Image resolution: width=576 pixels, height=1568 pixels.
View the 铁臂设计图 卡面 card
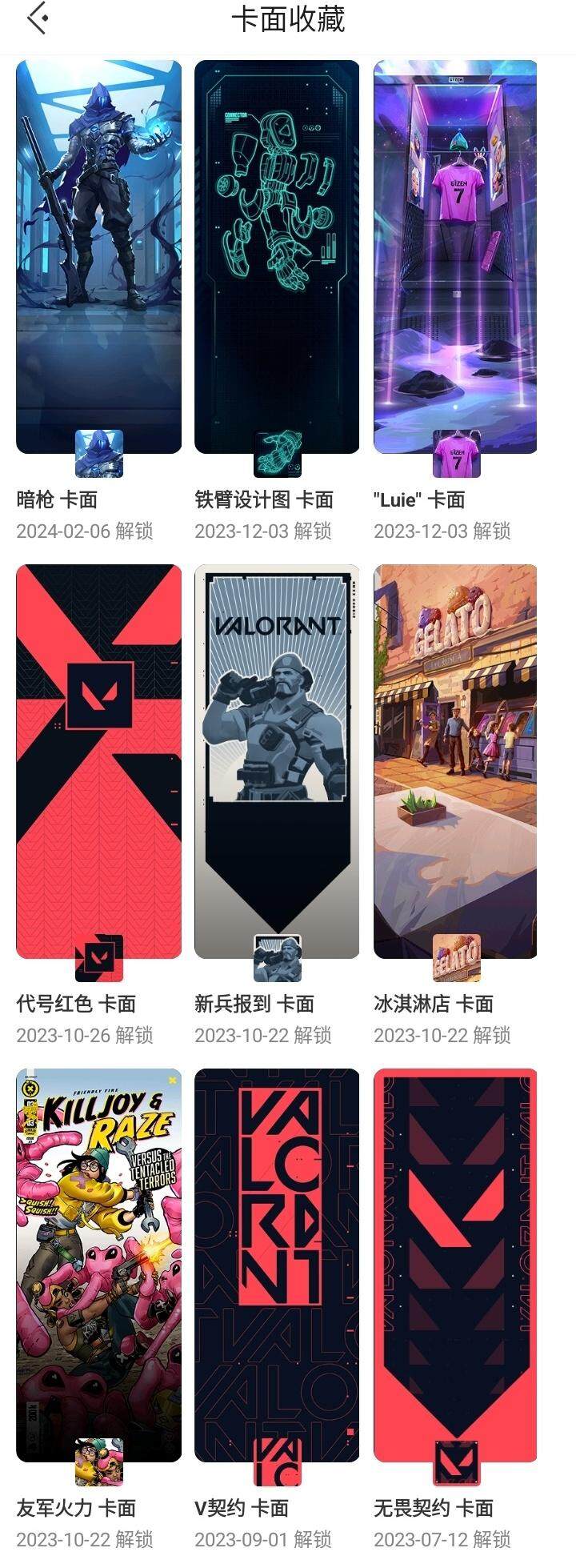coord(277,257)
